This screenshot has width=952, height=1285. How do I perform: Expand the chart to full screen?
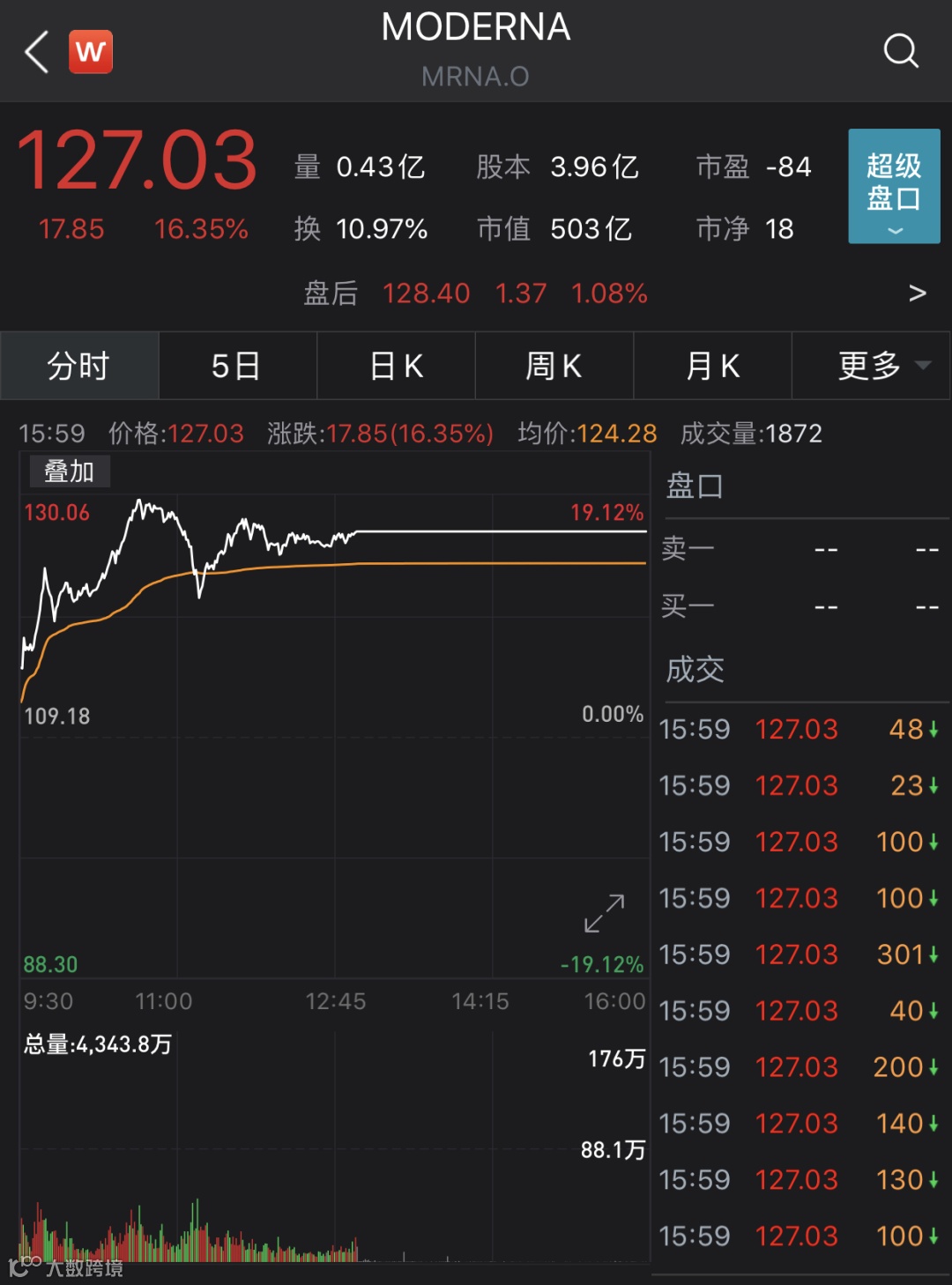(605, 913)
